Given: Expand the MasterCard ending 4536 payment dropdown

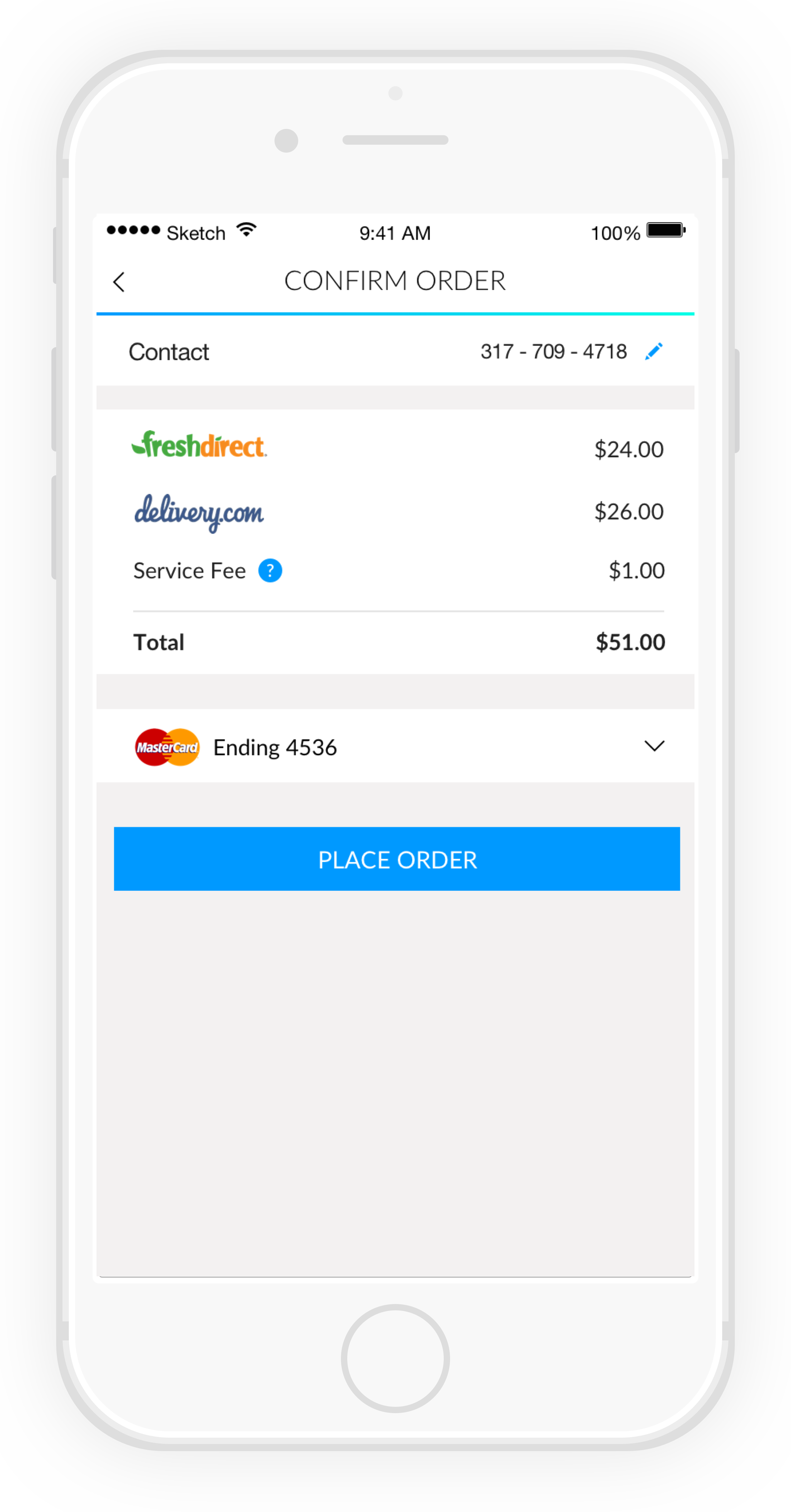Looking at the screenshot, I should (654, 745).
